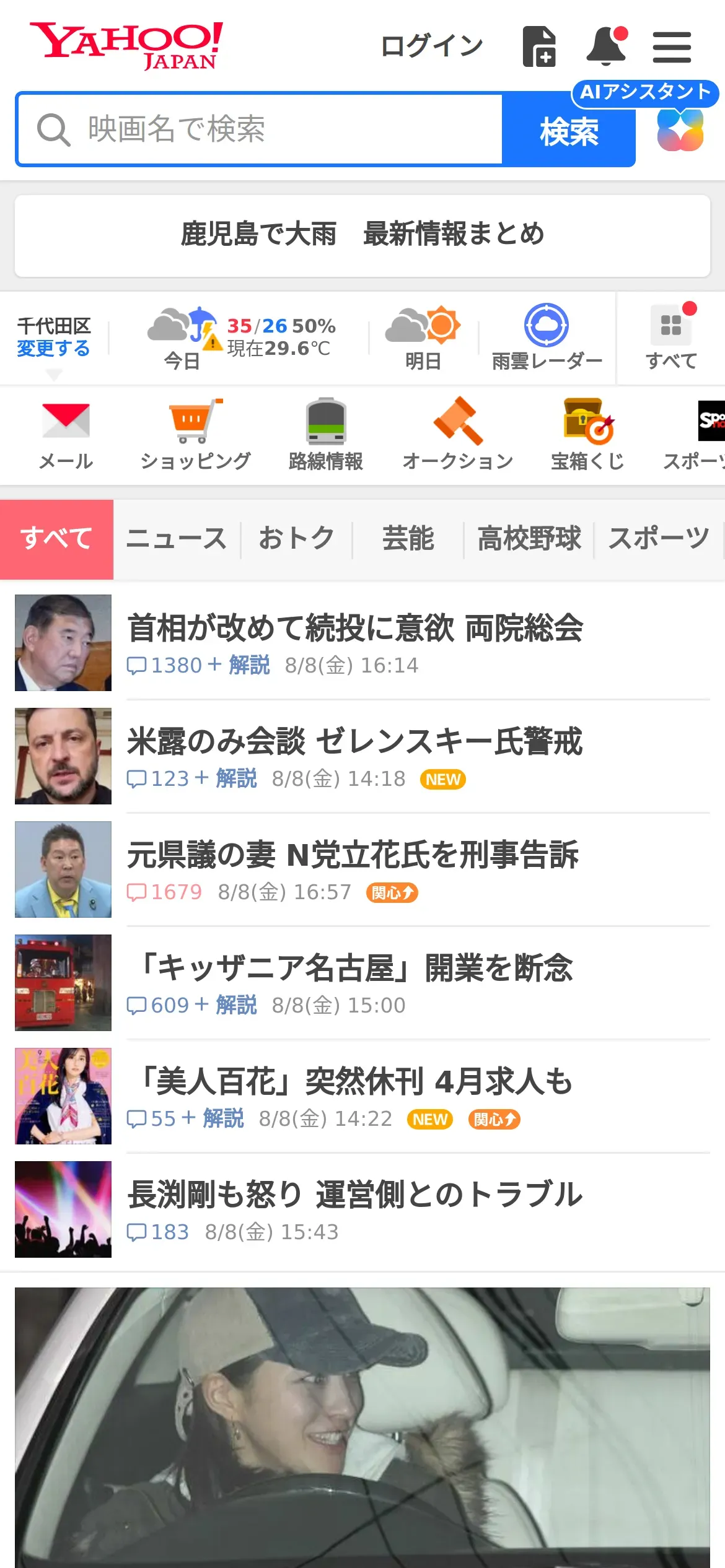Open メール
The height and width of the screenshot is (1568, 725).
coord(66,433)
